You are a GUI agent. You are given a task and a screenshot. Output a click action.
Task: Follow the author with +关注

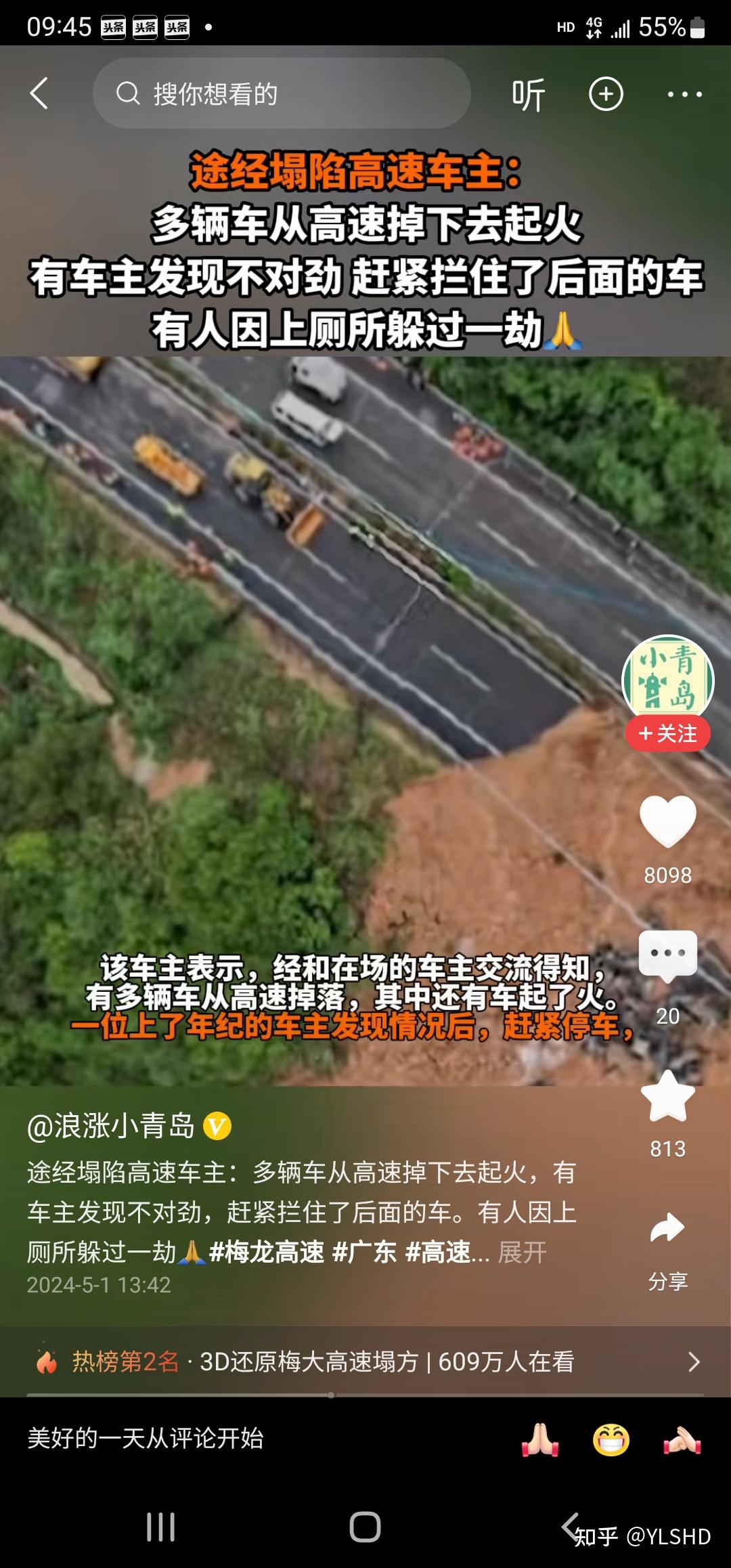pyautogui.click(x=668, y=733)
